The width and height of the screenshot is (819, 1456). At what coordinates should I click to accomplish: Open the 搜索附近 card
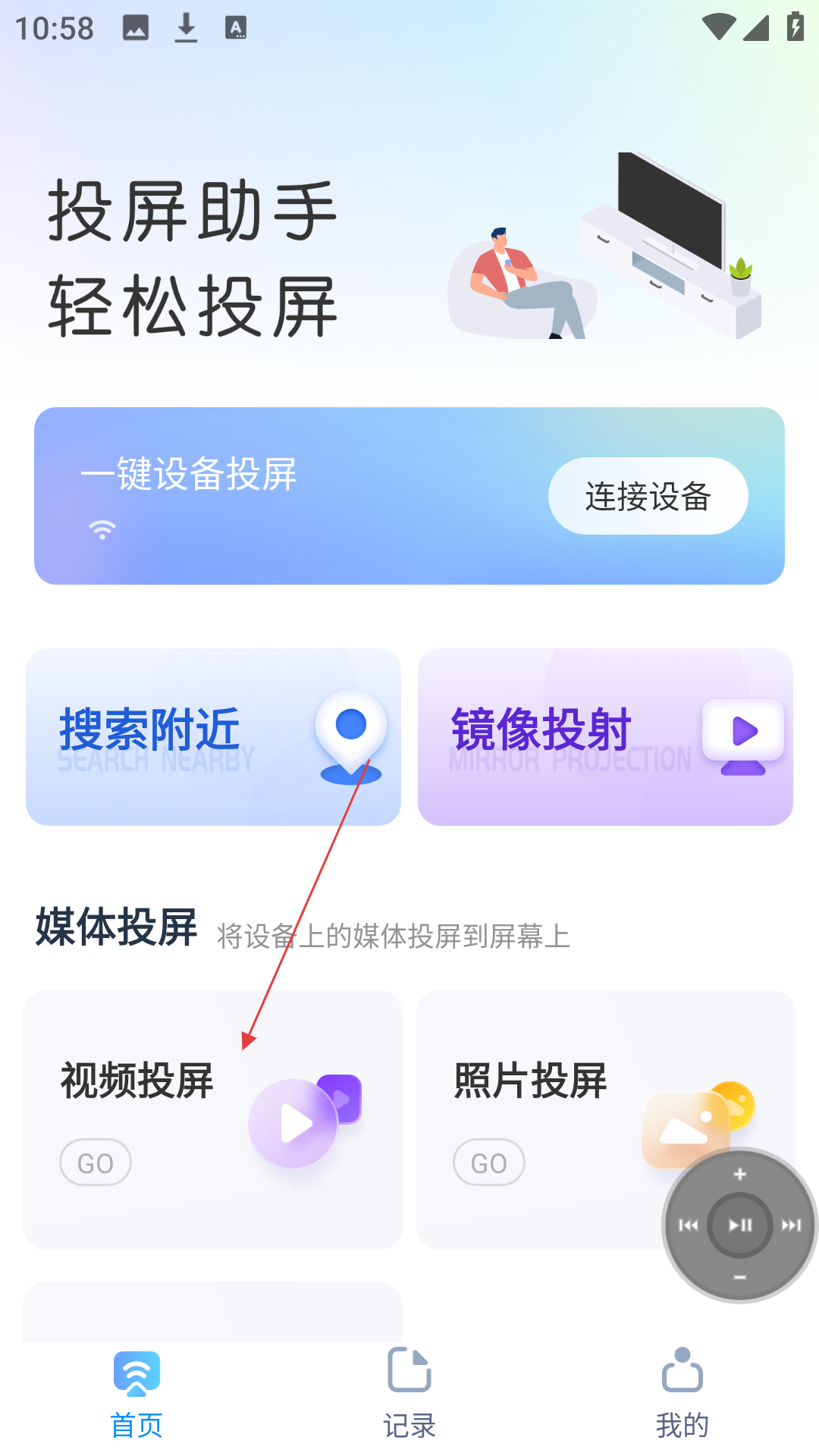point(213,737)
